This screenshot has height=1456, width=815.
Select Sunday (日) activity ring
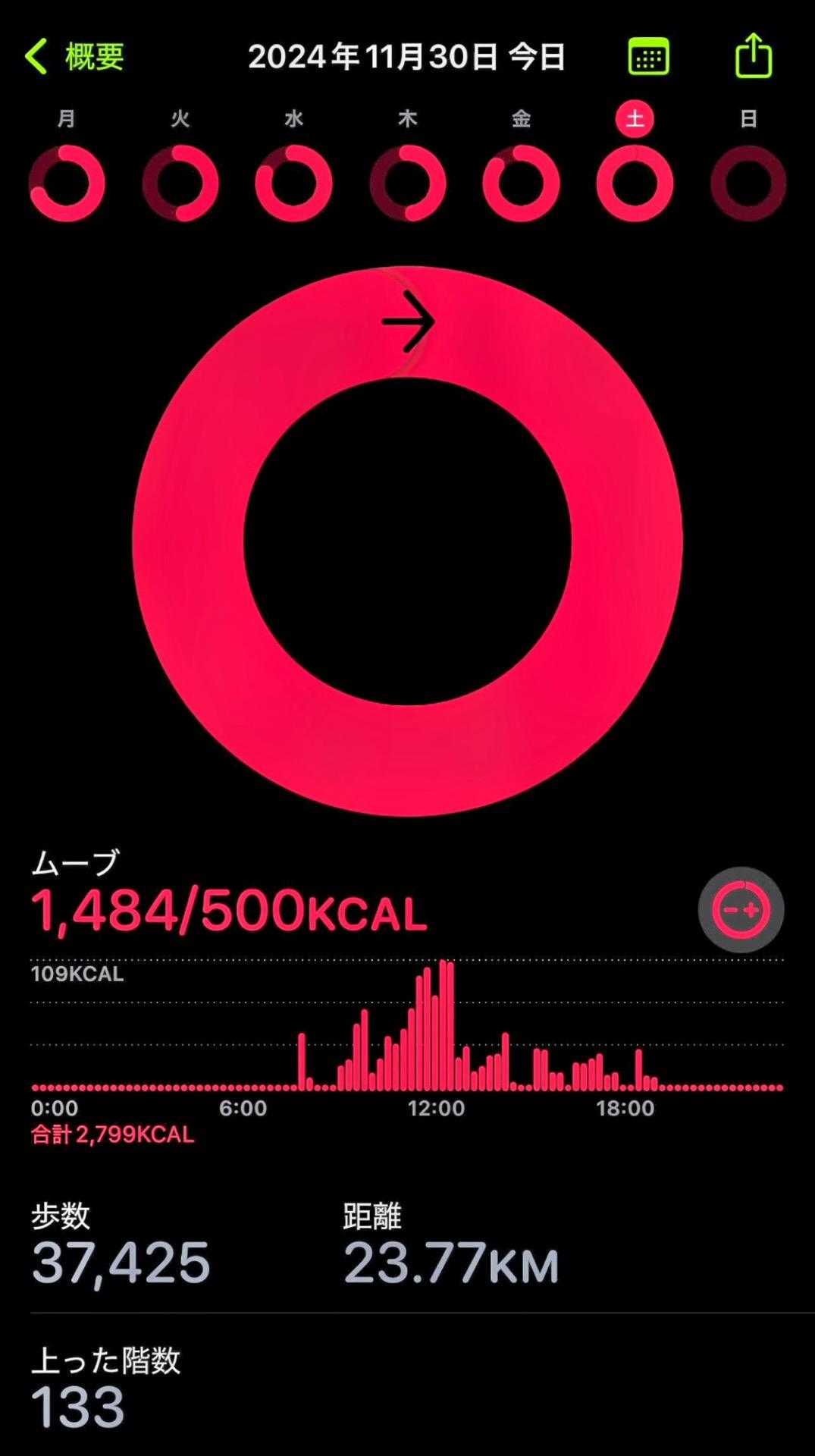(x=748, y=184)
